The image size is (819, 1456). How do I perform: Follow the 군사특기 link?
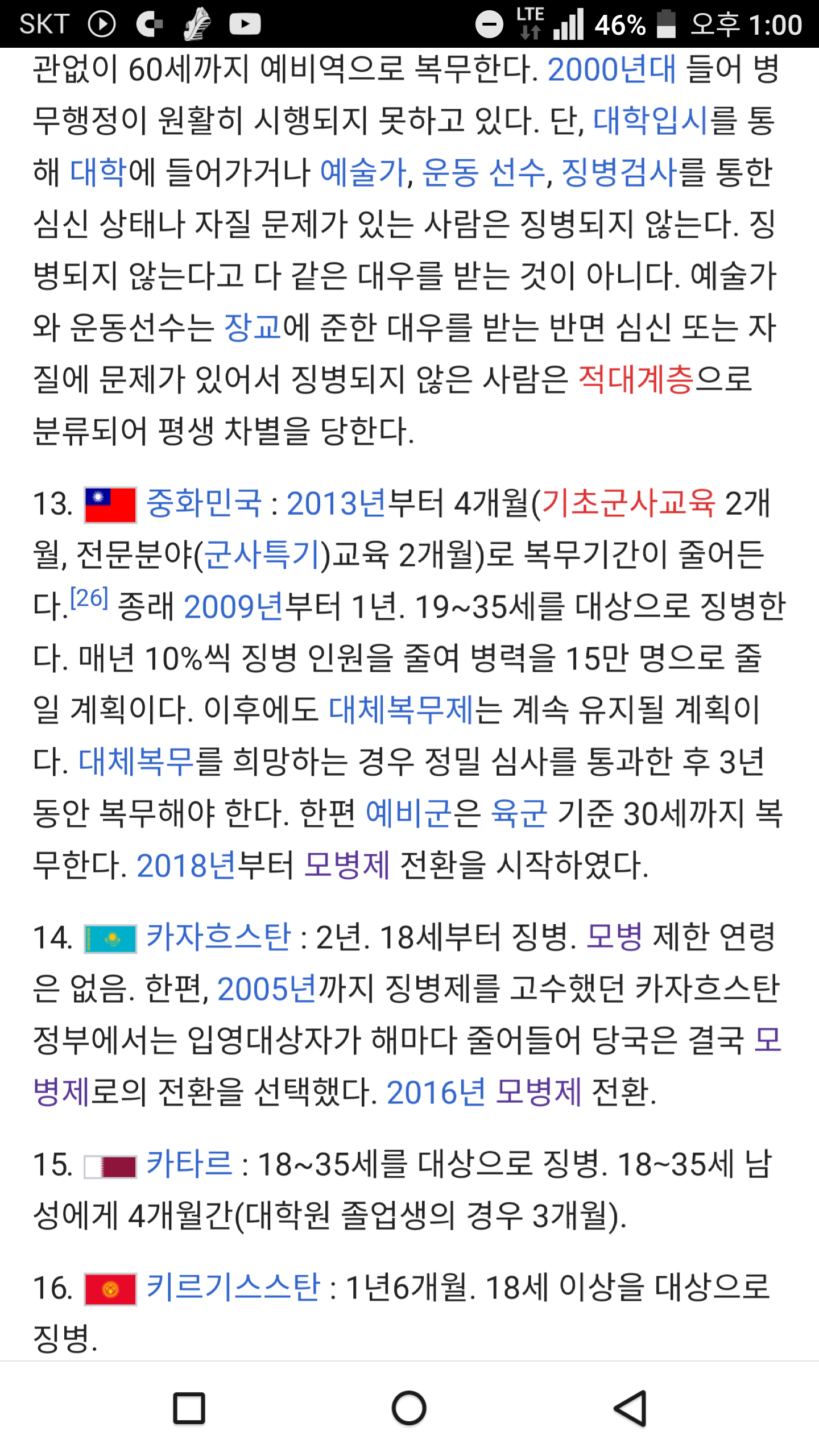262,555
